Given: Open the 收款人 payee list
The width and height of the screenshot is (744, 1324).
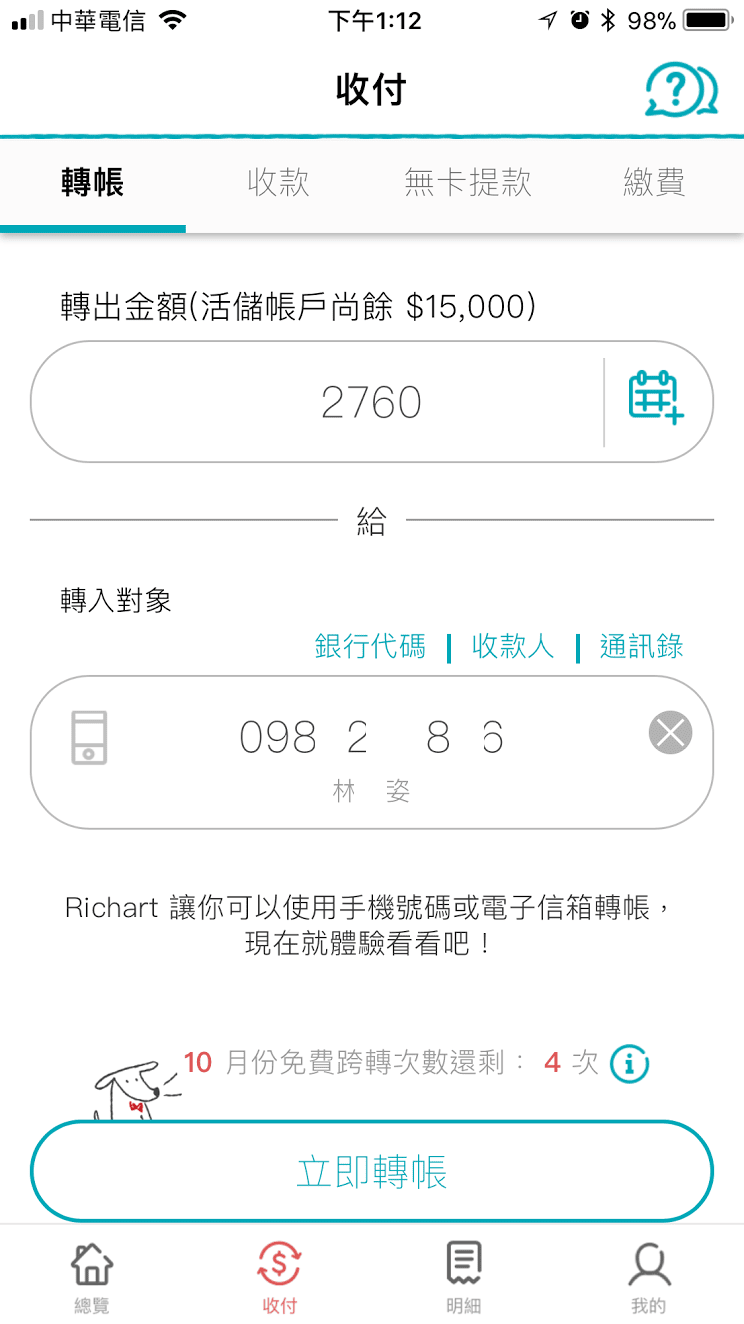Looking at the screenshot, I should 511,647.
